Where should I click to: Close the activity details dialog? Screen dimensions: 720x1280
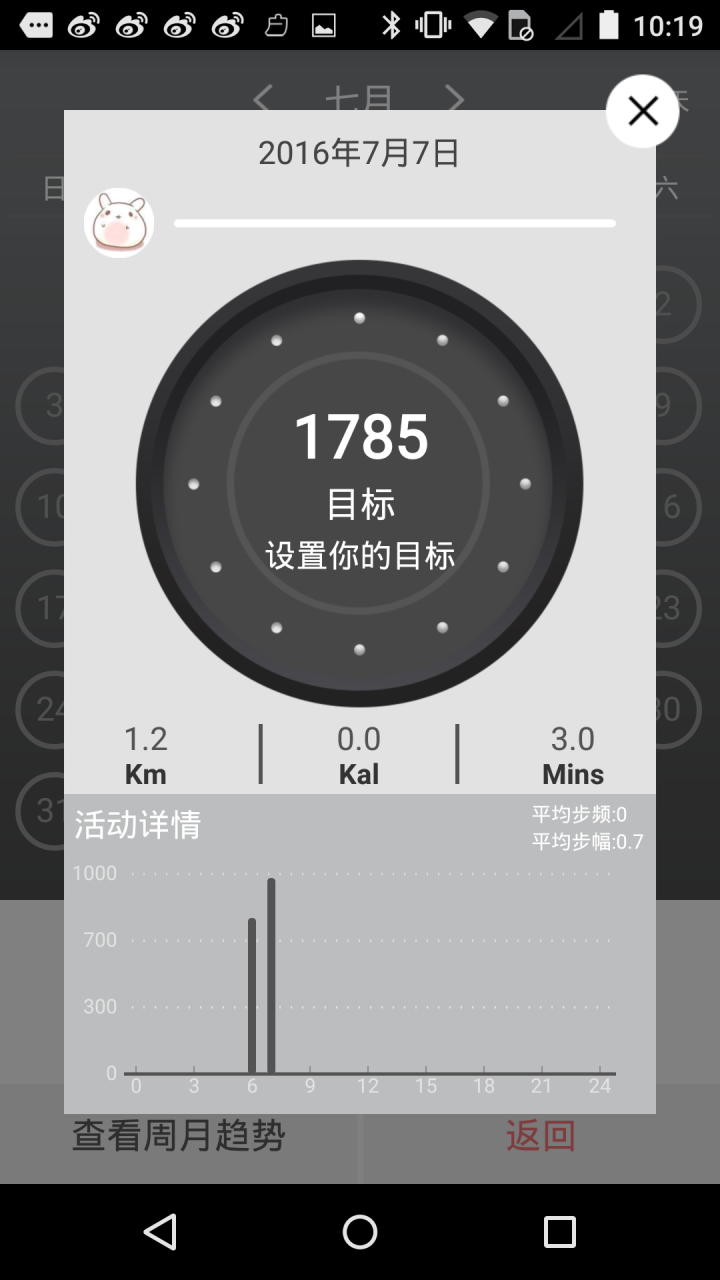pyautogui.click(x=642, y=111)
